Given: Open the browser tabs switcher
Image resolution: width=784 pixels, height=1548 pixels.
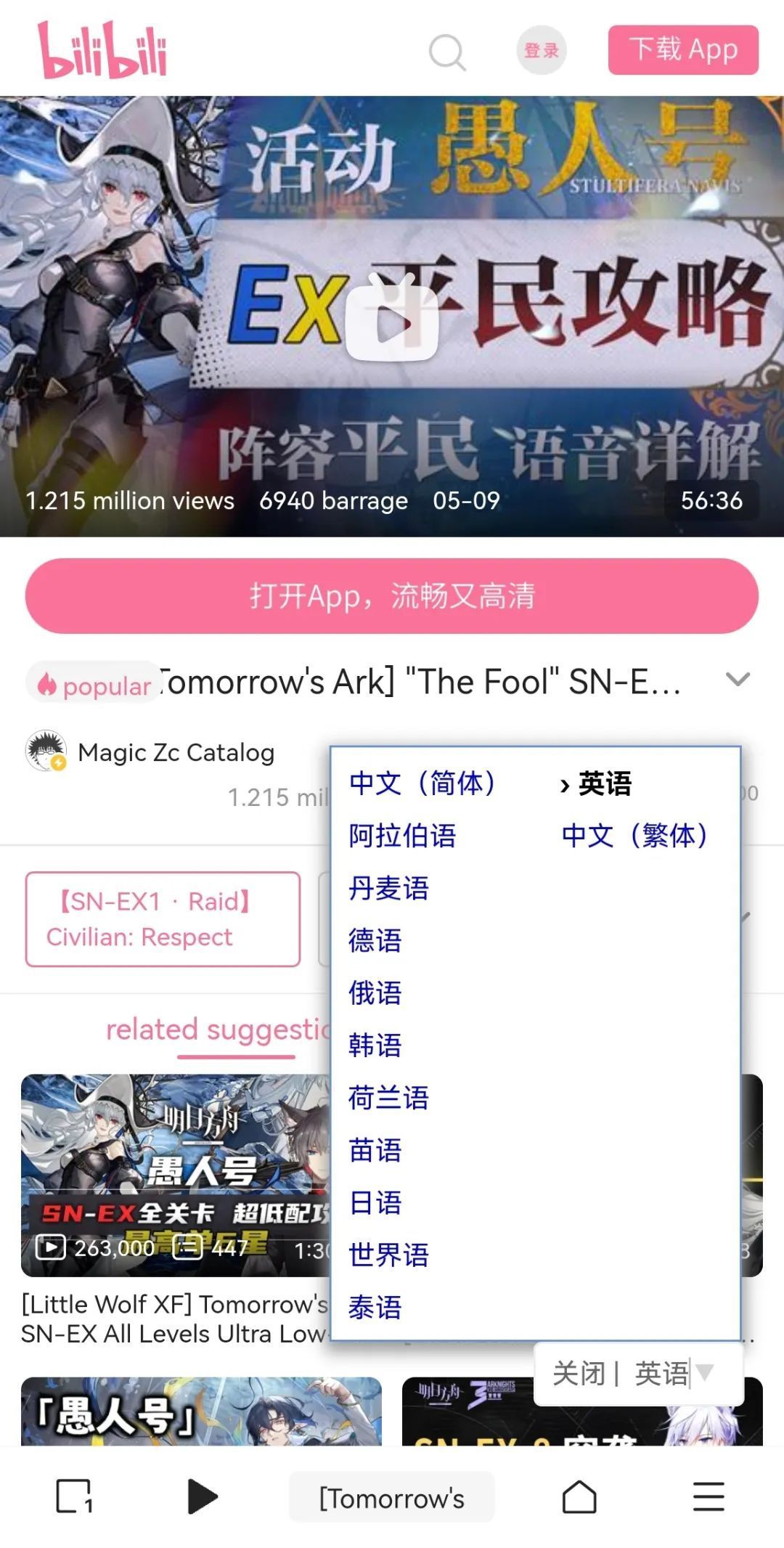Looking at the screenshot, I should point(74,1496).
